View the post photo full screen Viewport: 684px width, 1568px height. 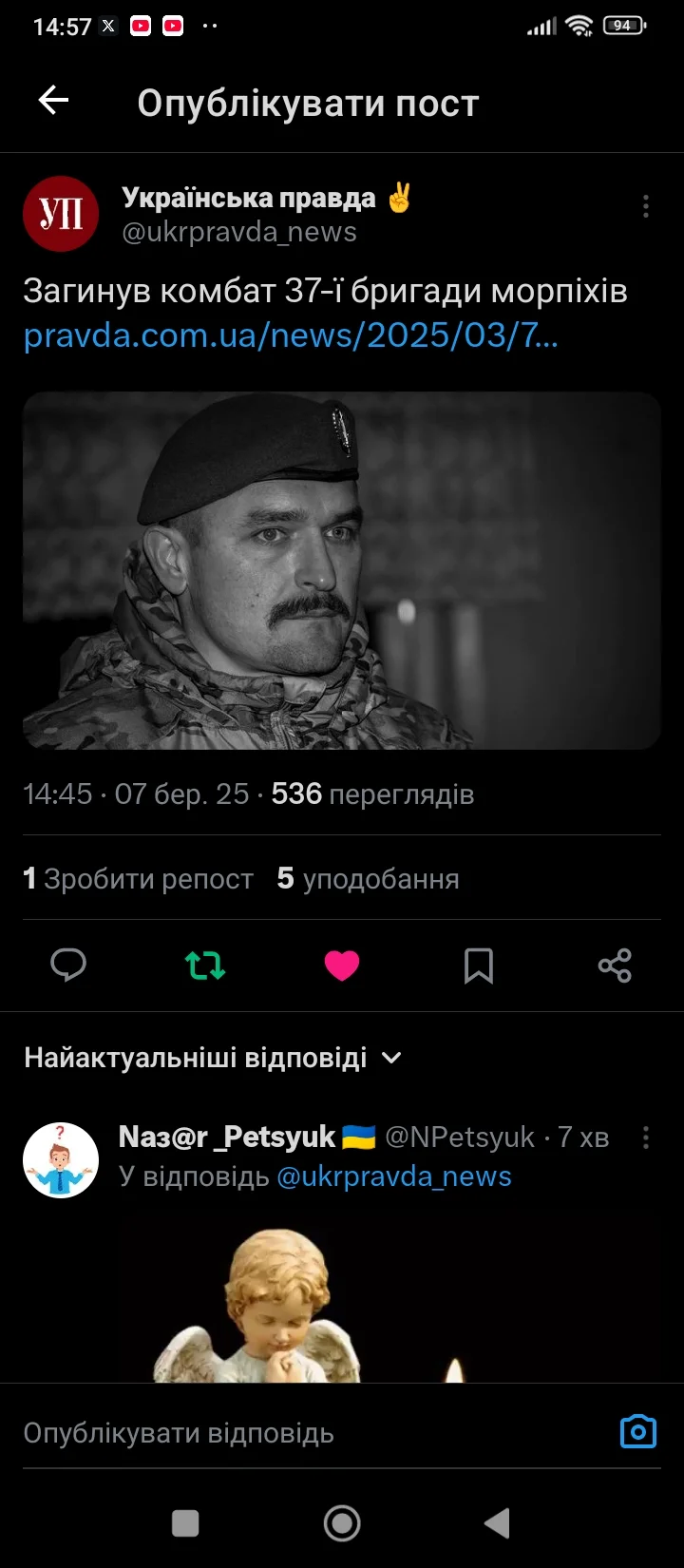point(342,570)
